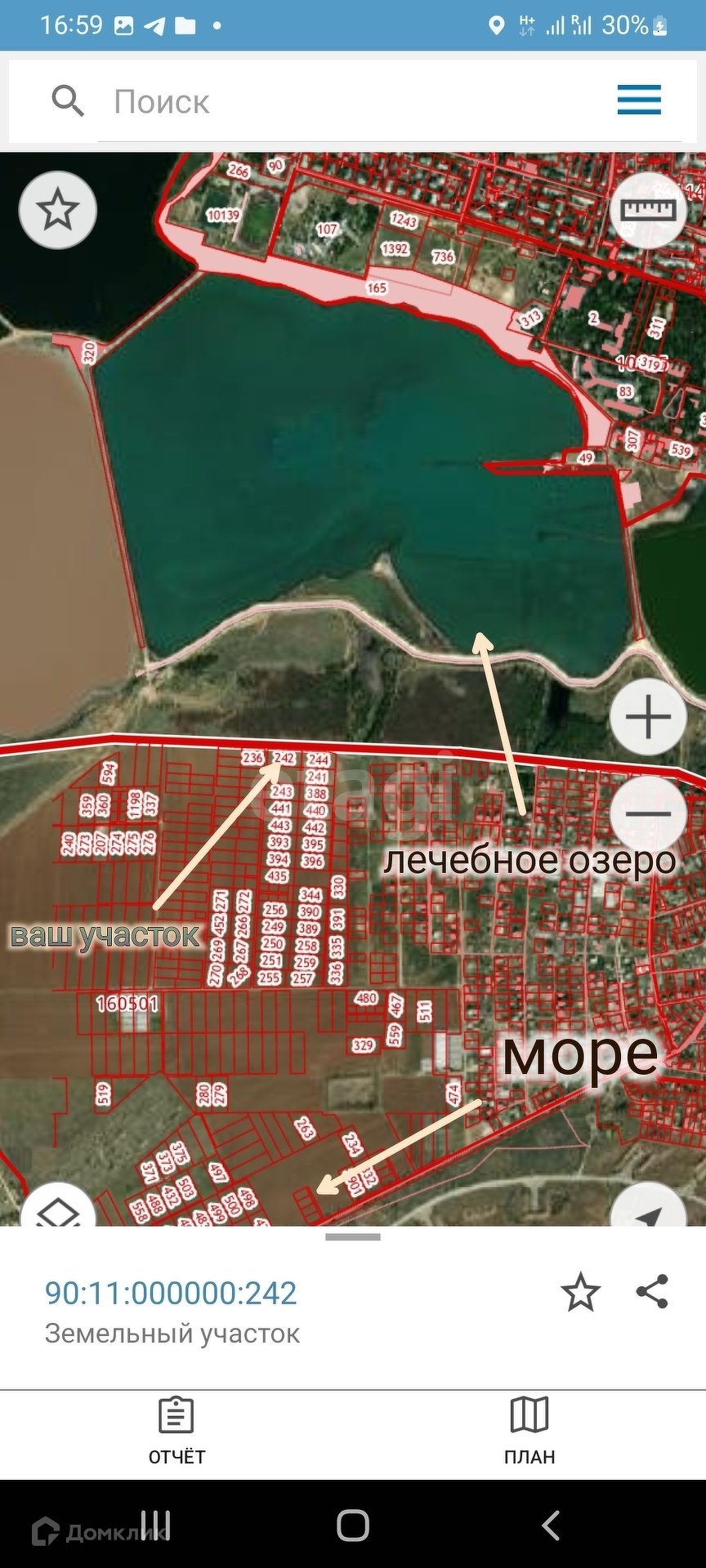Zoom in on the map
706x1568 pixels.
coord(648,718)
